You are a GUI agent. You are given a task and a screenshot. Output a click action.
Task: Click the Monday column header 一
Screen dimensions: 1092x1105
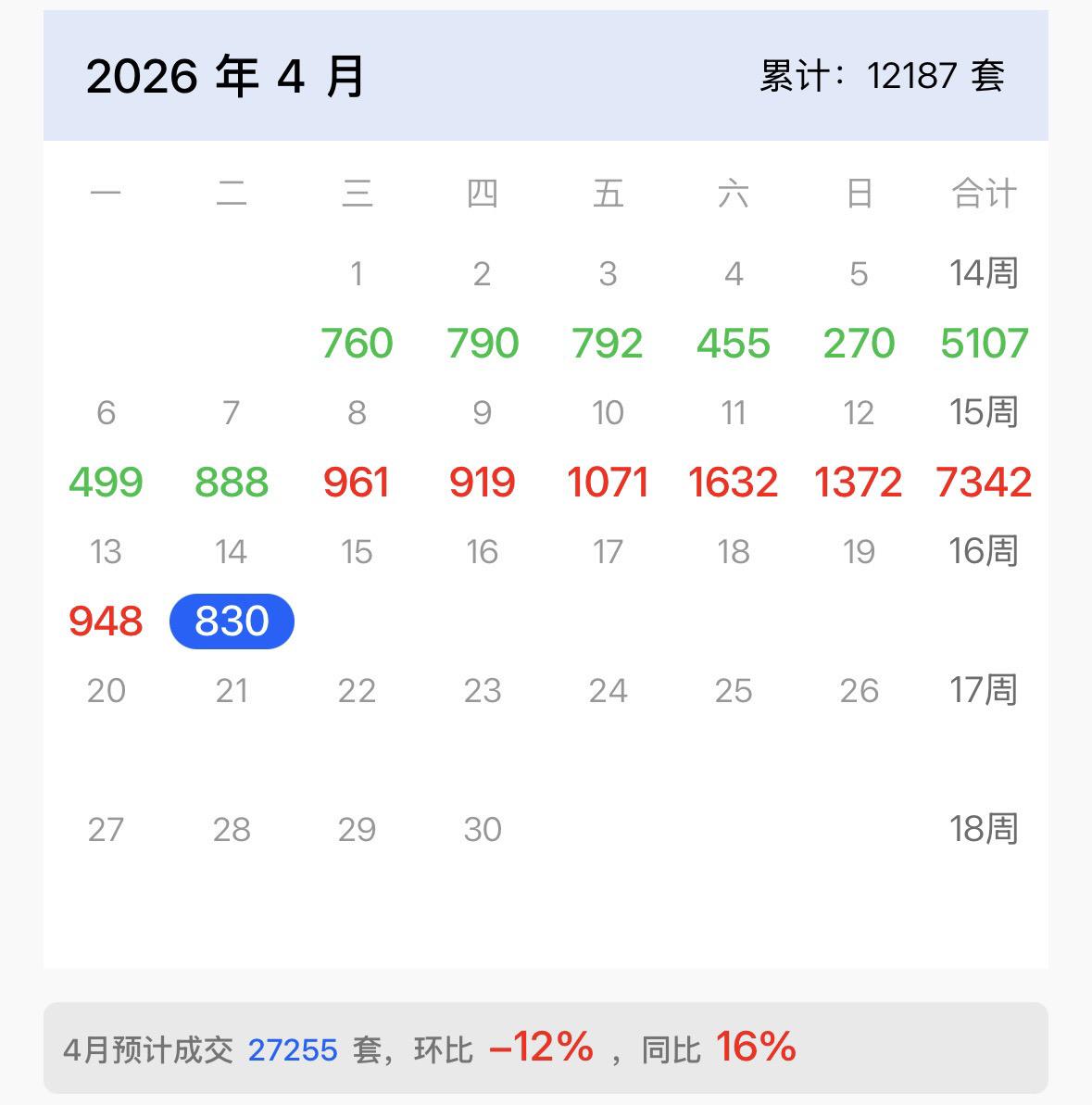coord(105,194)
